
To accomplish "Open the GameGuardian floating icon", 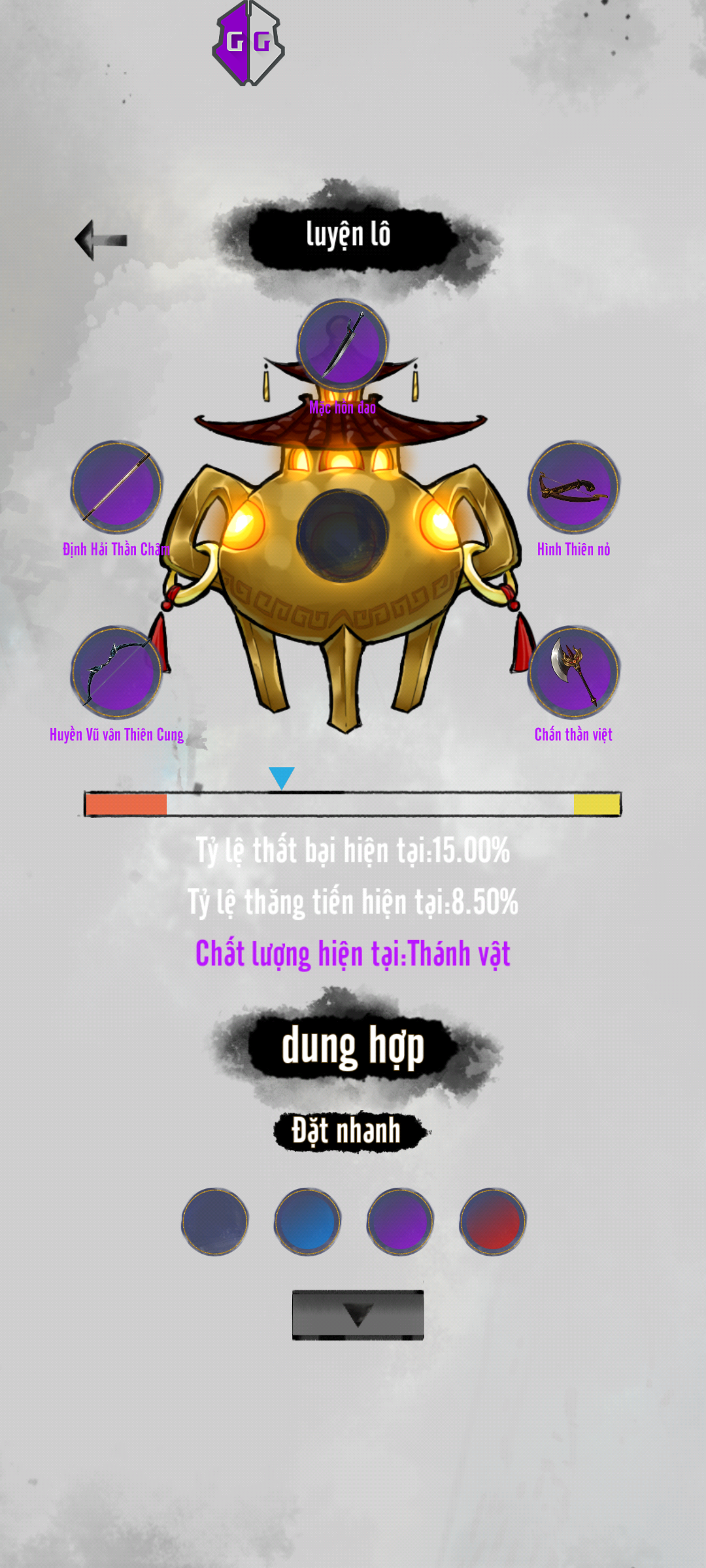I will tap(248, 43).
